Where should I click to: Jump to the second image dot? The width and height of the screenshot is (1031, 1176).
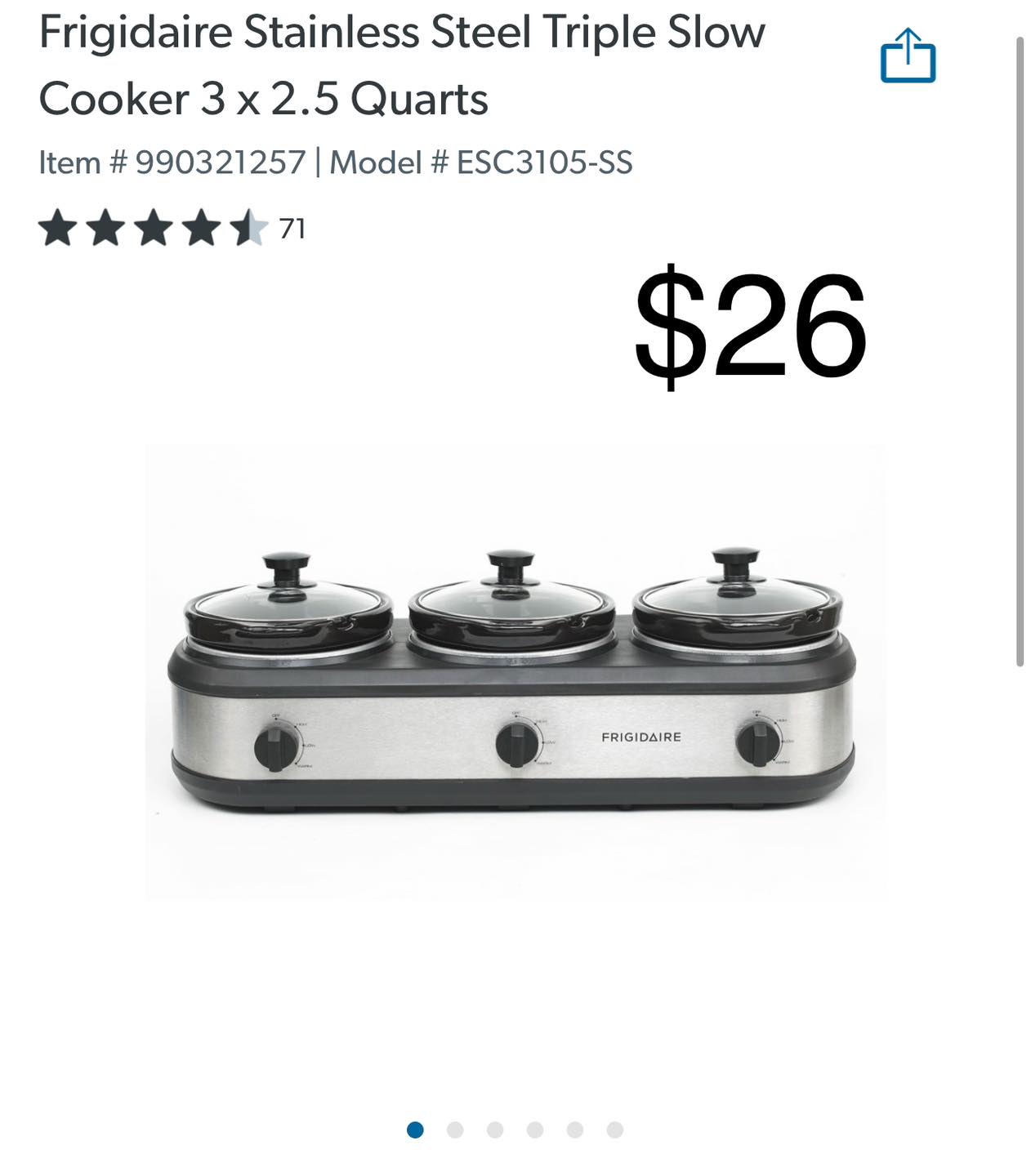pos(455,1129)
